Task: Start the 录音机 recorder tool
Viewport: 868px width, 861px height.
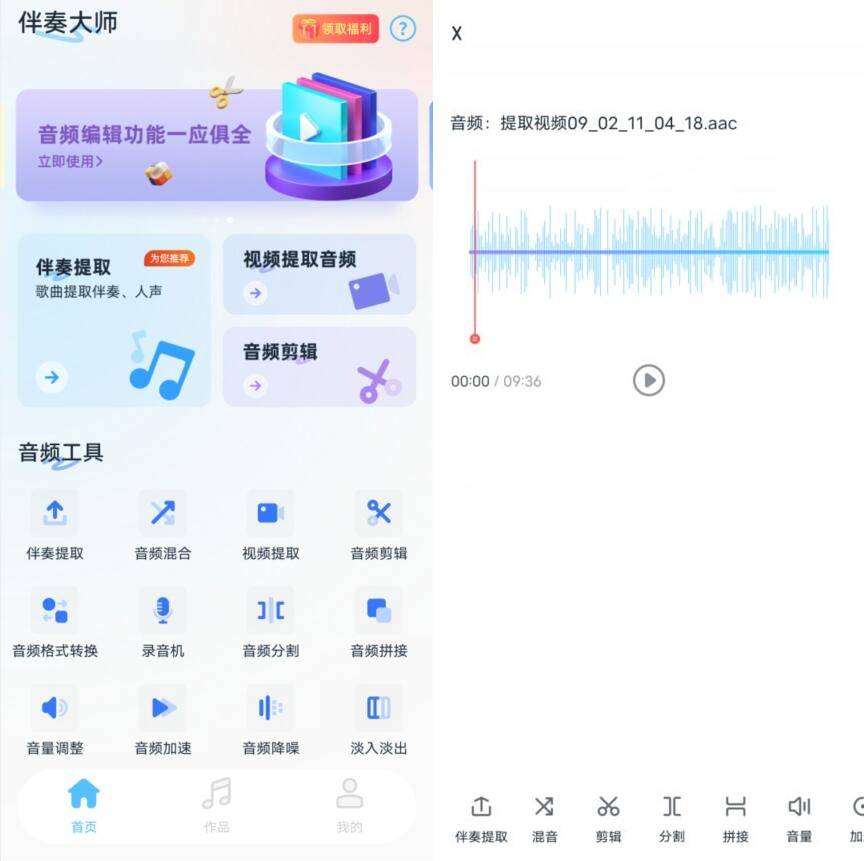Action: (x=162, y=622)
